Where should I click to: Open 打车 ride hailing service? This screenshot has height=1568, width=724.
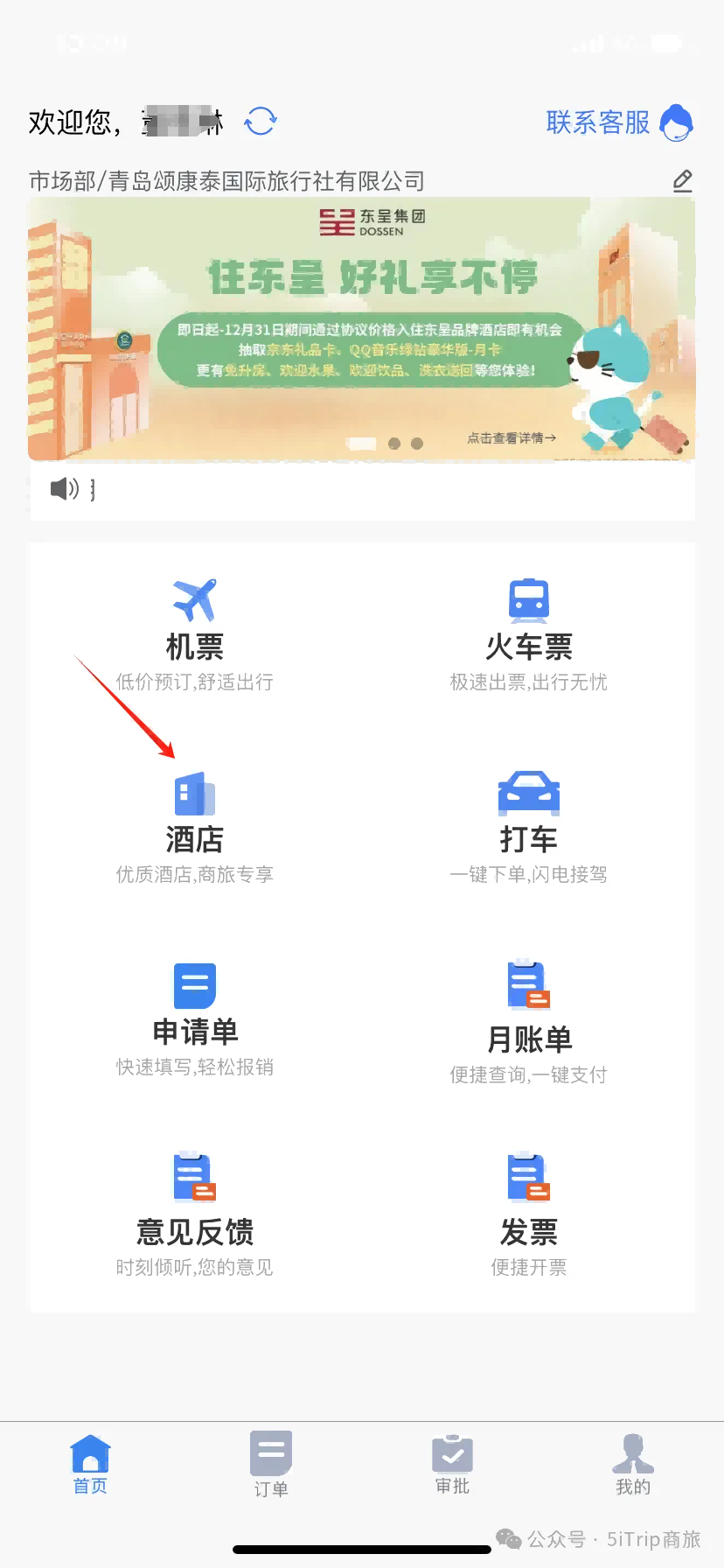pyautogui.click(x=528, y=826)
